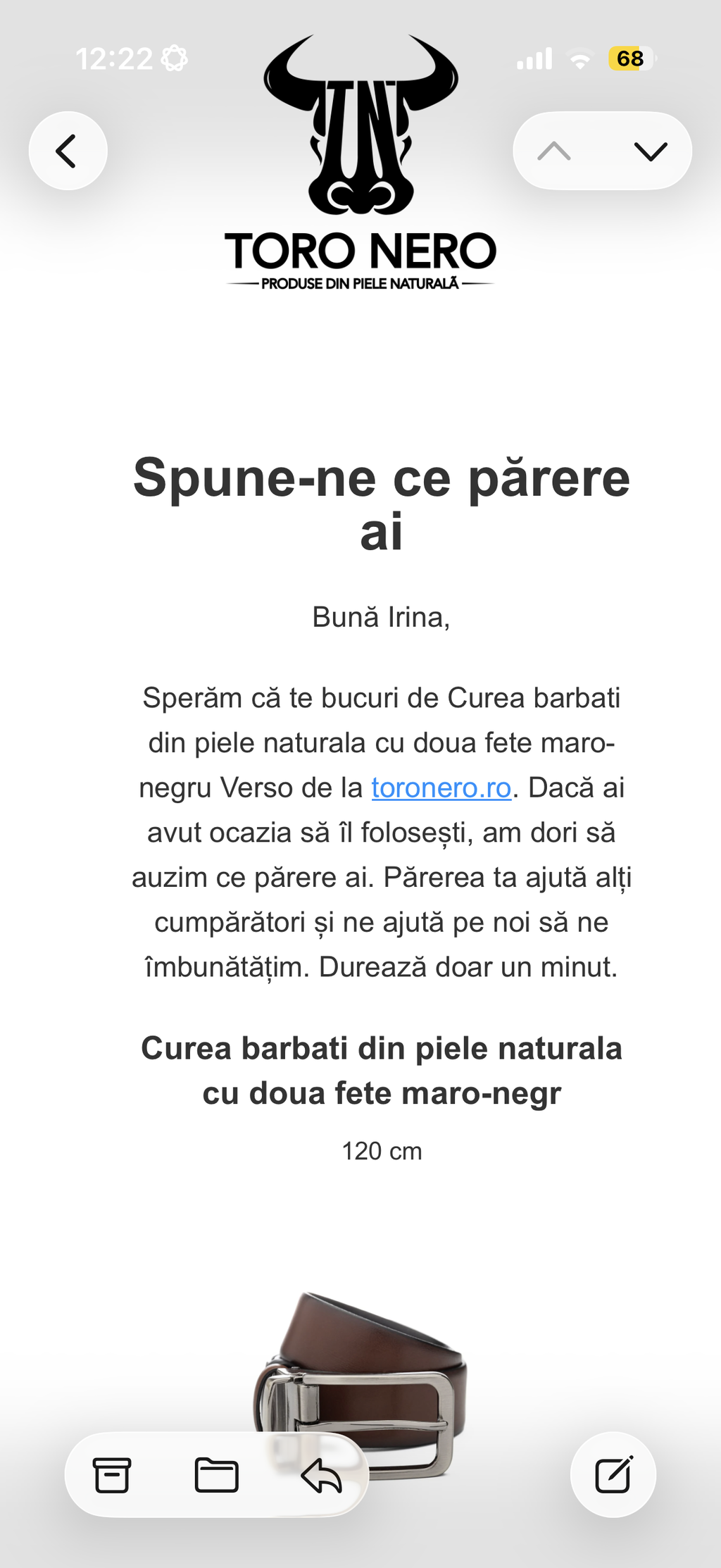Jump to the previous email
Viewport: 721px width, 1568px height.
[554, 151]
